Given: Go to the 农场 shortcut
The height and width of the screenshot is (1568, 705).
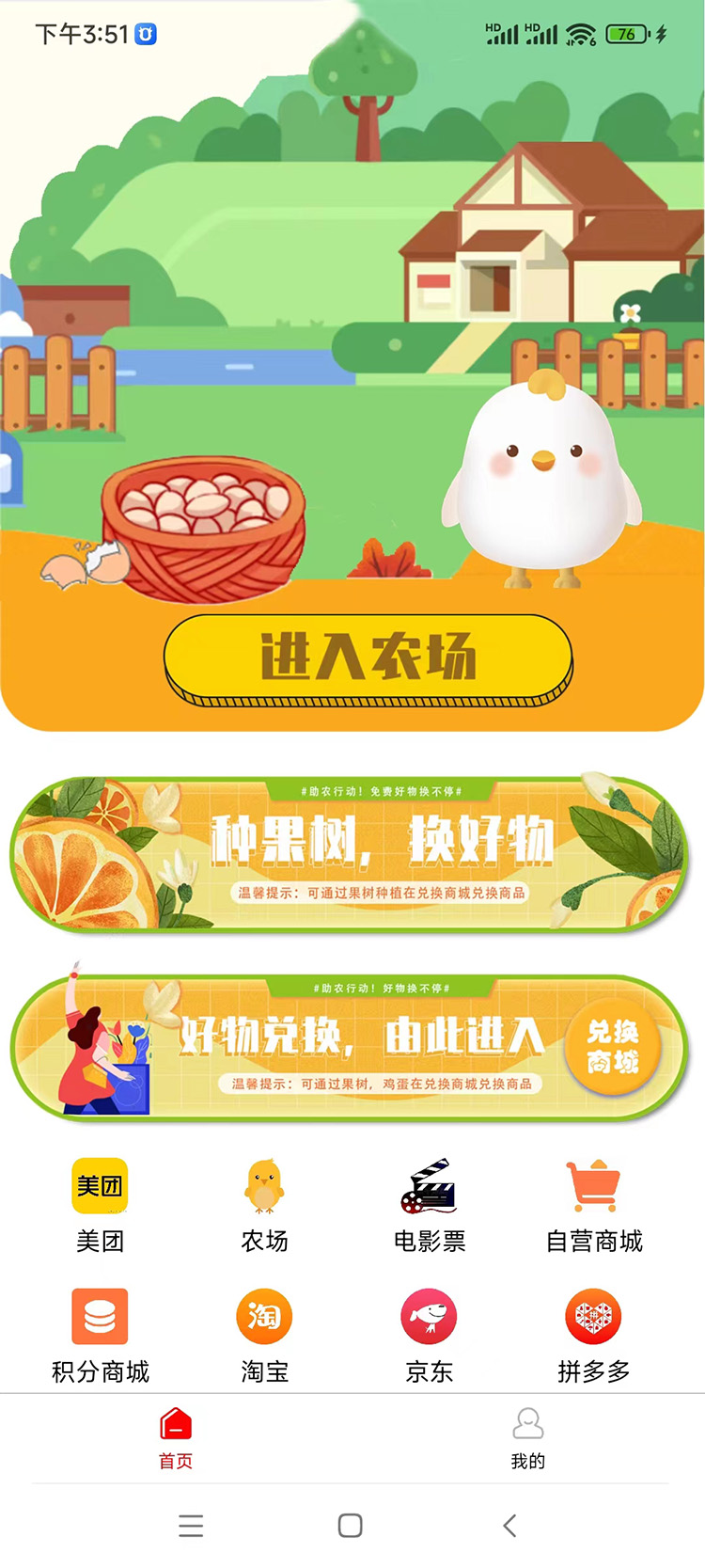Looking at the screenshot, I should pos(264,1205).
